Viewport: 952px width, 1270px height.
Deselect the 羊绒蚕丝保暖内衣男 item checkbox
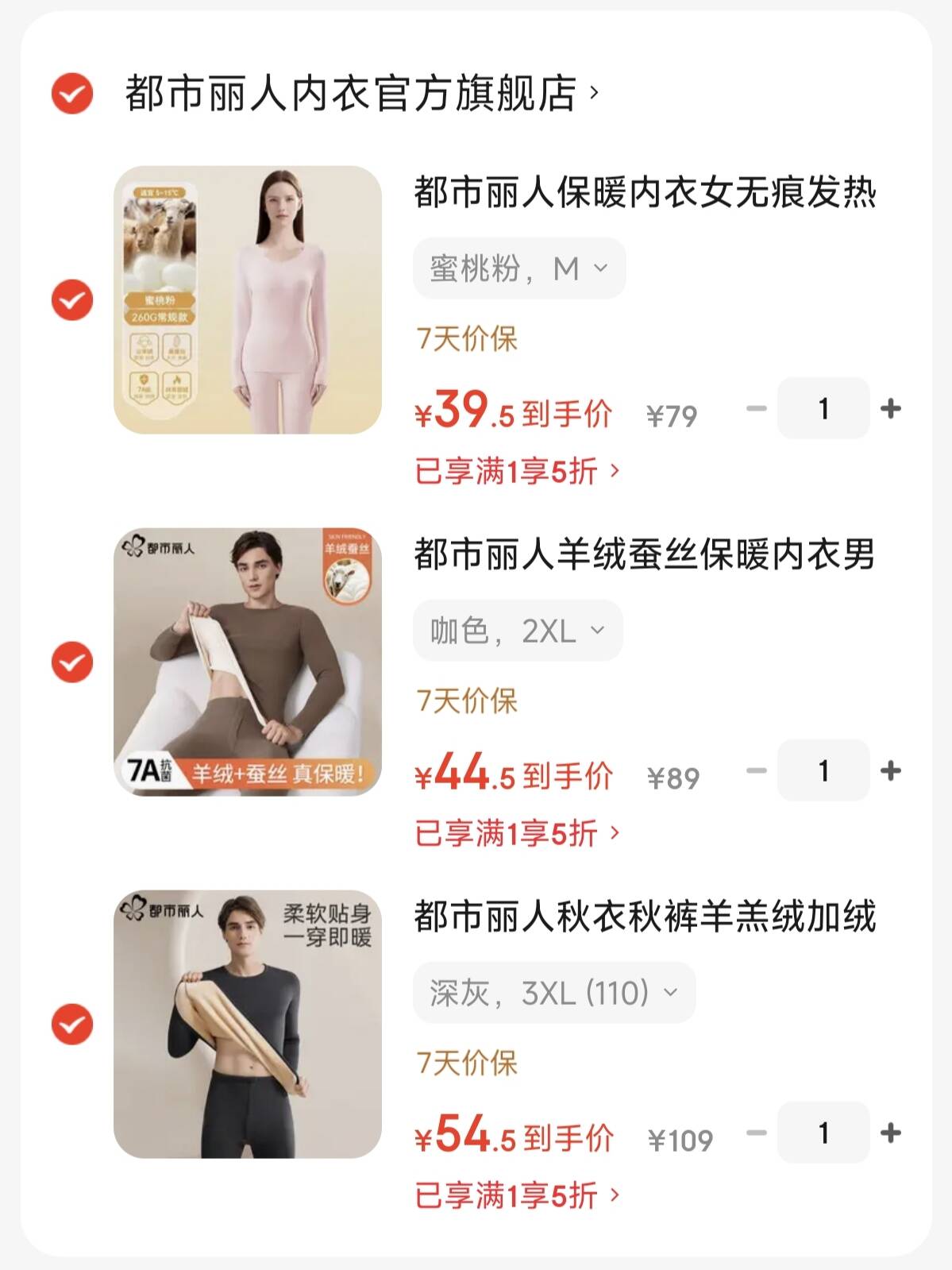click(72, 662)
